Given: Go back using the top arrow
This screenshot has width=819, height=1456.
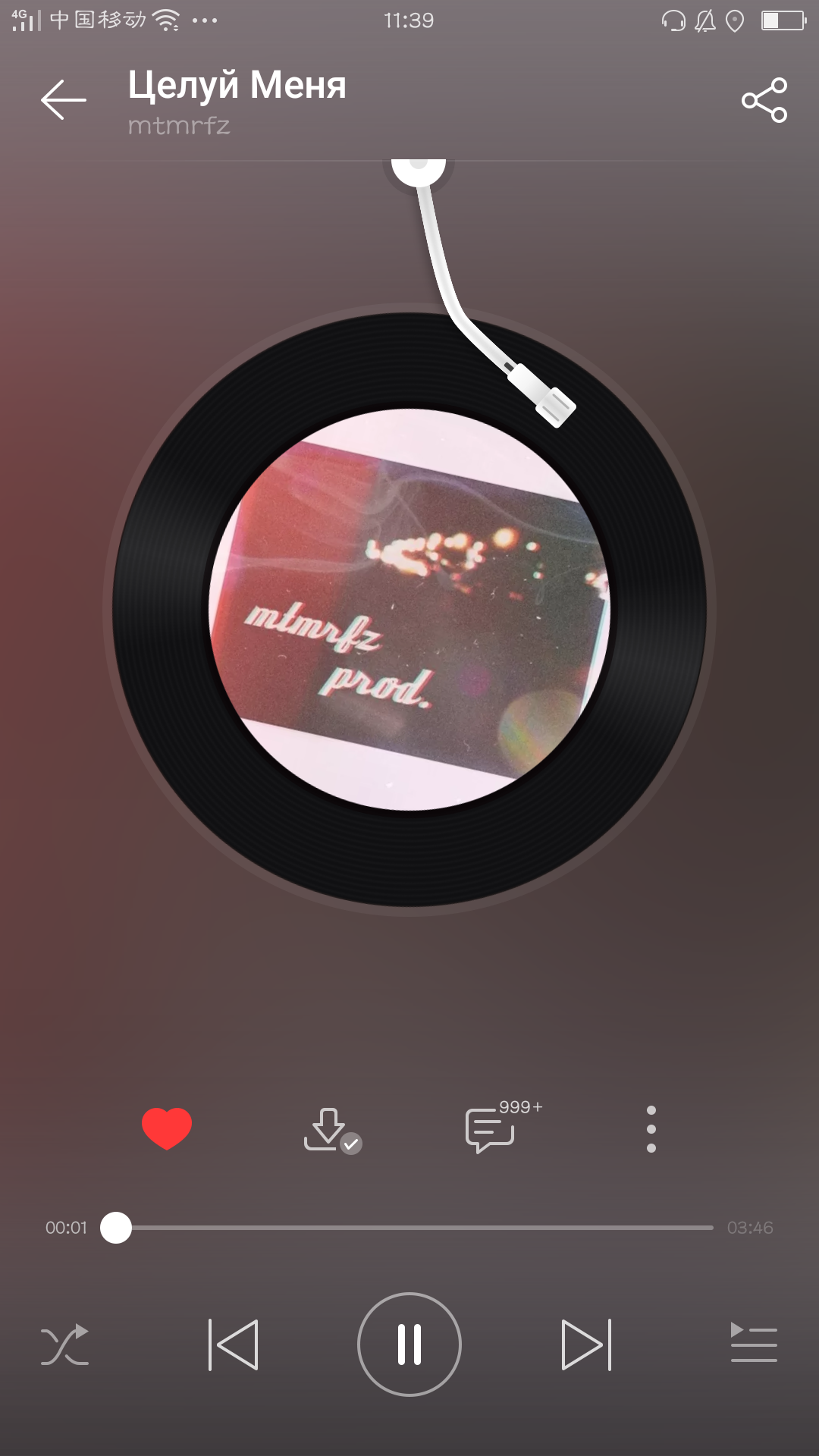Looking at the screenshot, I should [x=64, y=100].
